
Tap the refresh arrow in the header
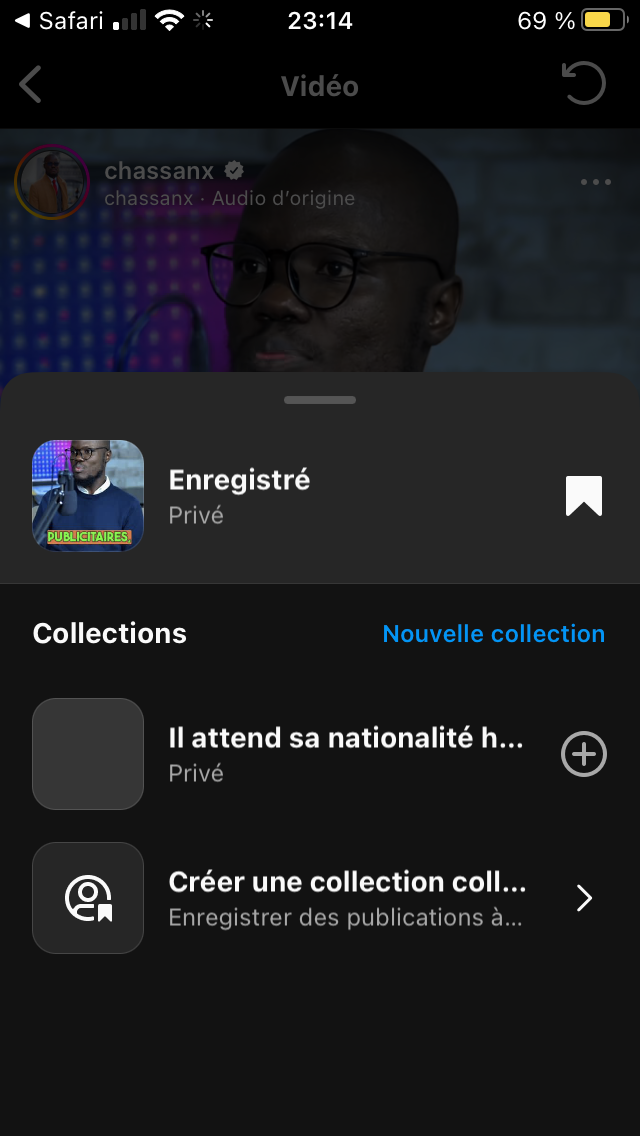click(x=584, y=84)
